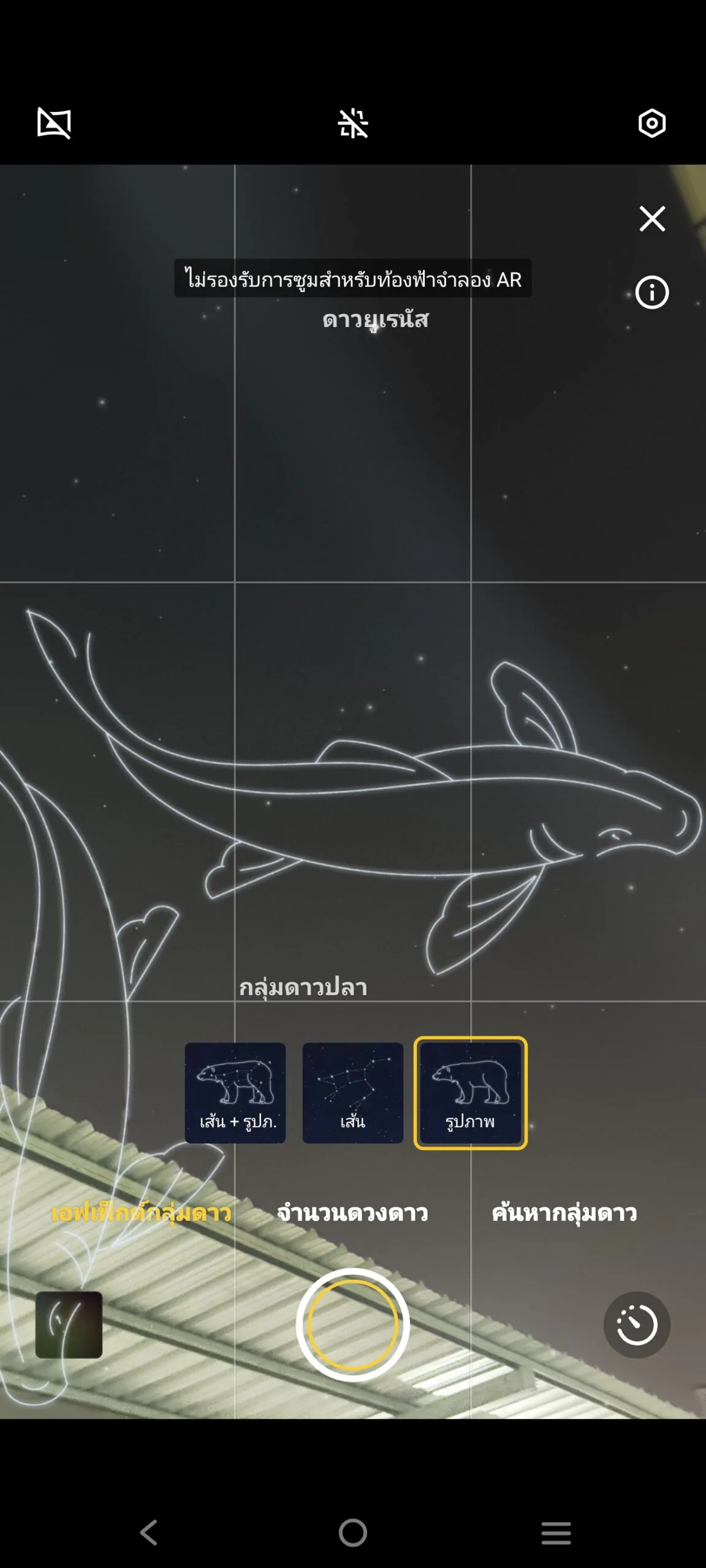706x1568 pixels.
Task: Switch to จำนวนดวงดาว tab
Action: click(x=352, y=1213)
